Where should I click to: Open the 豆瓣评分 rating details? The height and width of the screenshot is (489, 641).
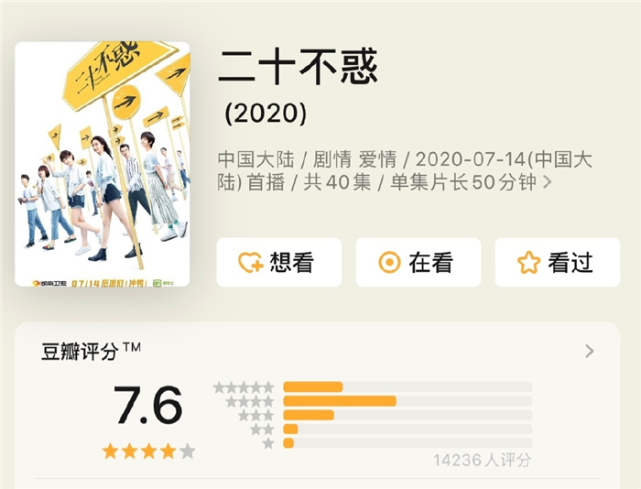pos(589,351)
